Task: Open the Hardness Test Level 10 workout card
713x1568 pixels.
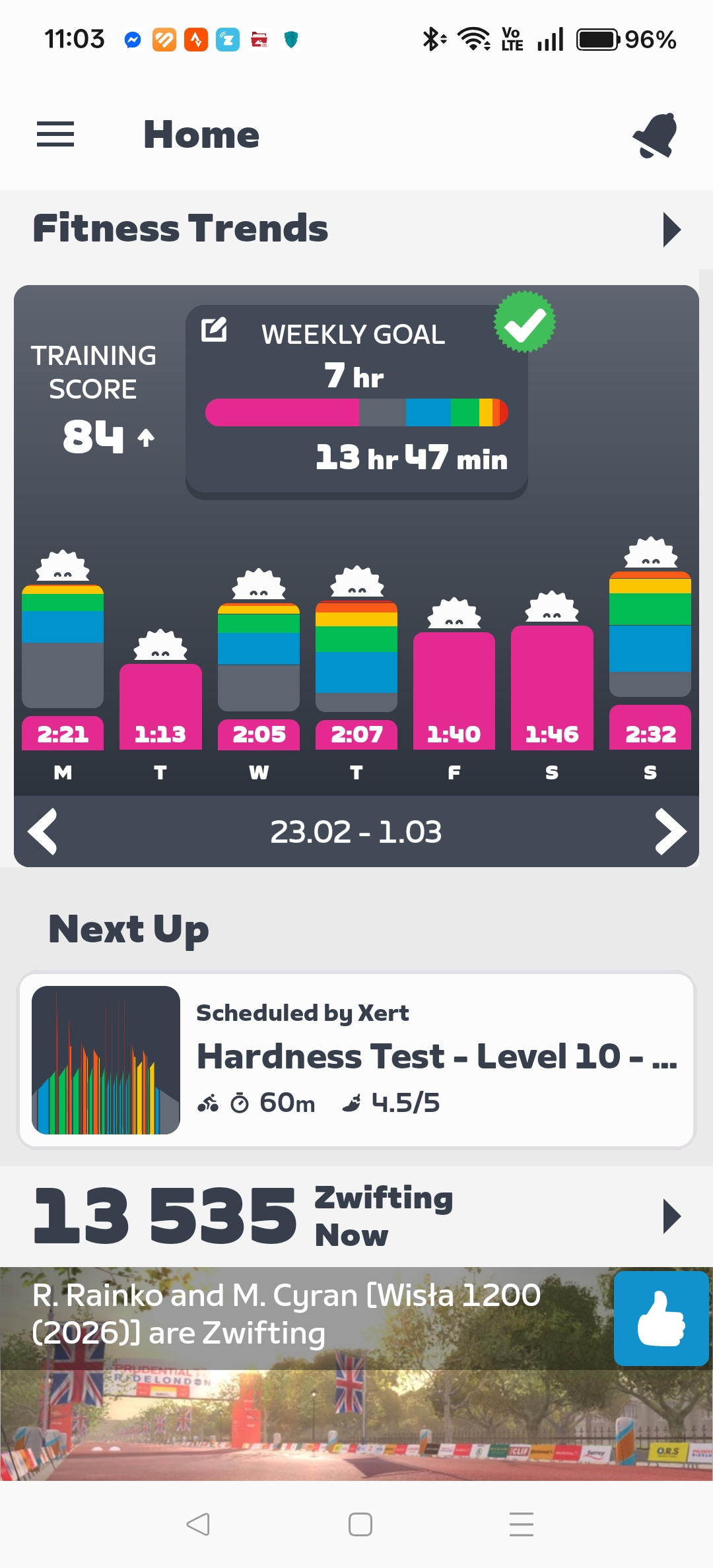Action: tap(356, 1061)
